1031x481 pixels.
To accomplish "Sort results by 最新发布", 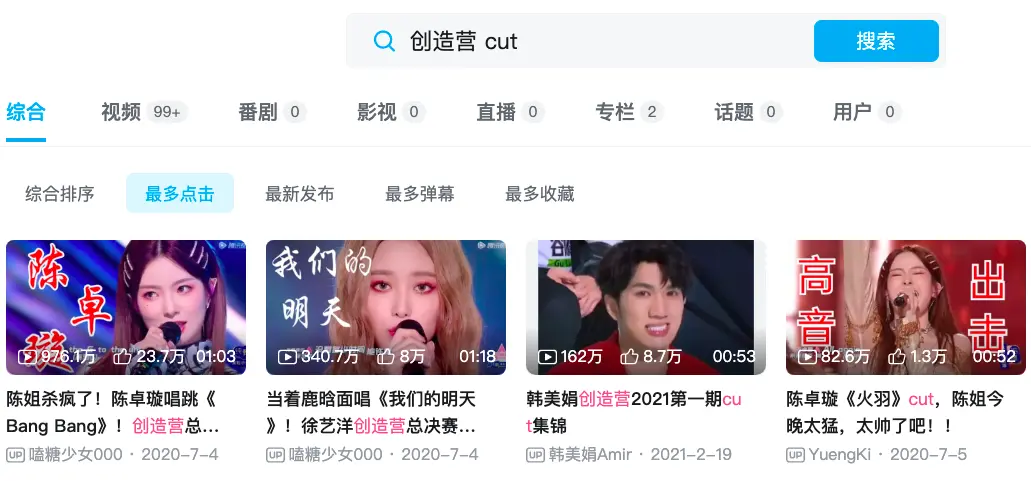I will pos(300,194).
